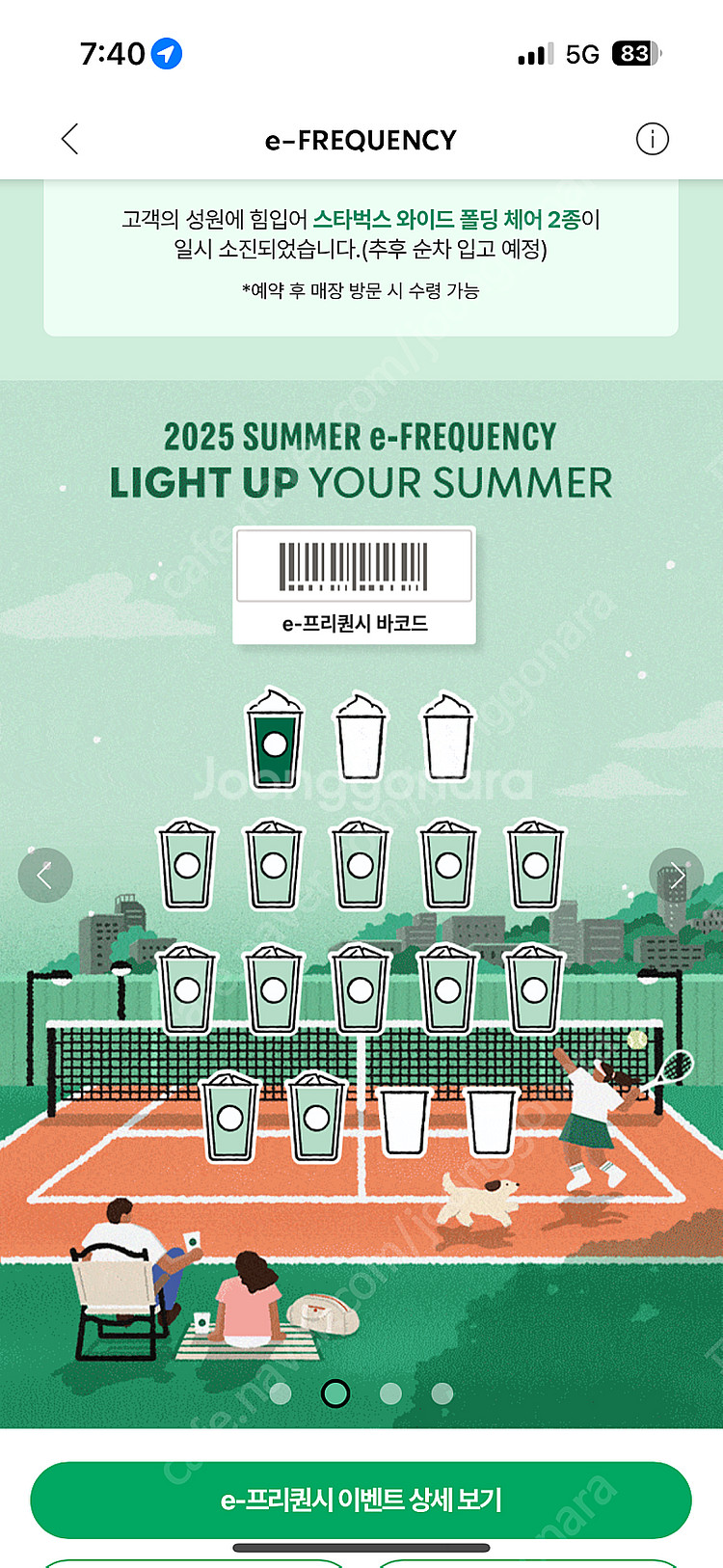Go back from e-FREQUENCY page
The height and width of the screenshot is (1568, 723).
(69, 140)
